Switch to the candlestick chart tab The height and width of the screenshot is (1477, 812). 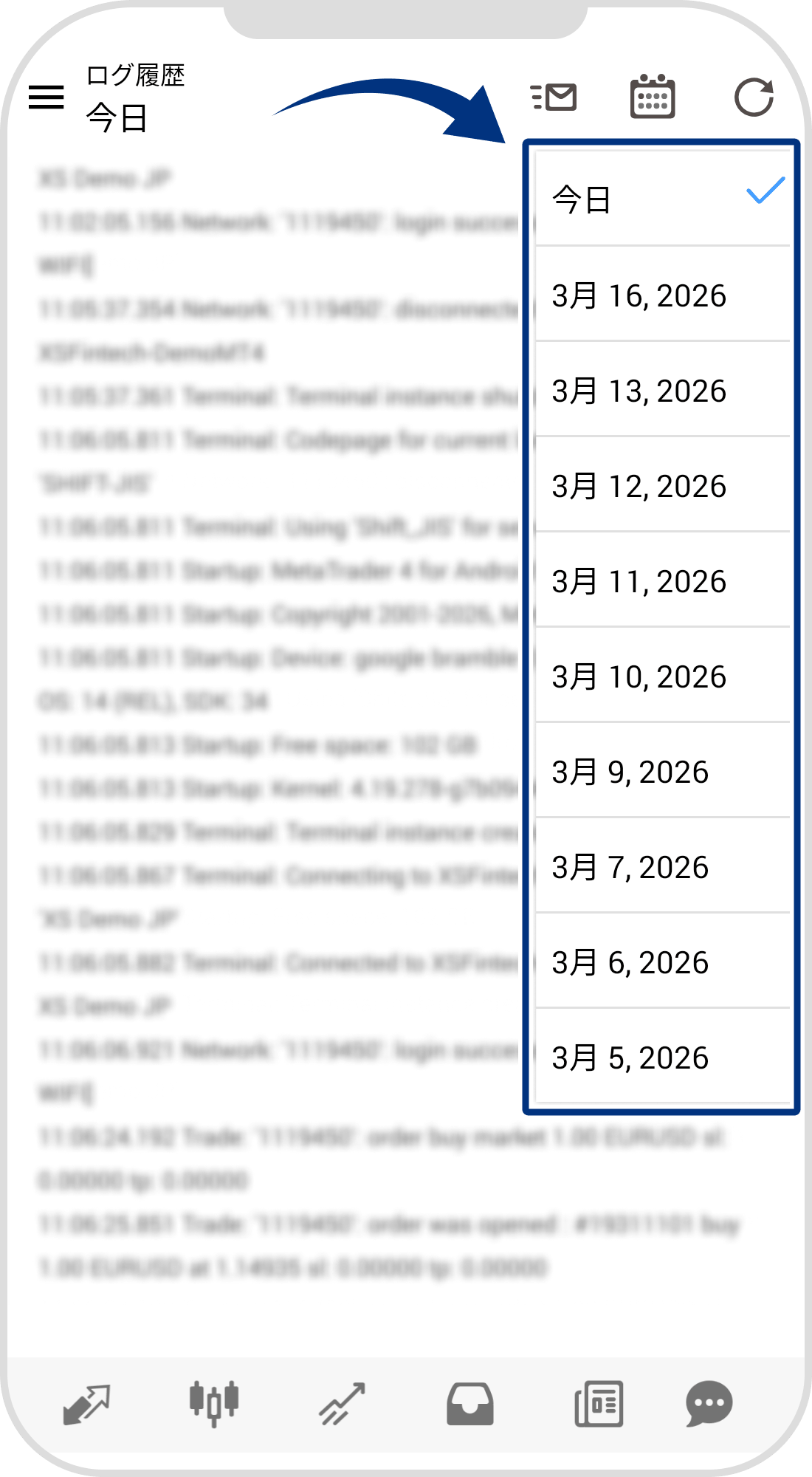tap(214, 1402)
